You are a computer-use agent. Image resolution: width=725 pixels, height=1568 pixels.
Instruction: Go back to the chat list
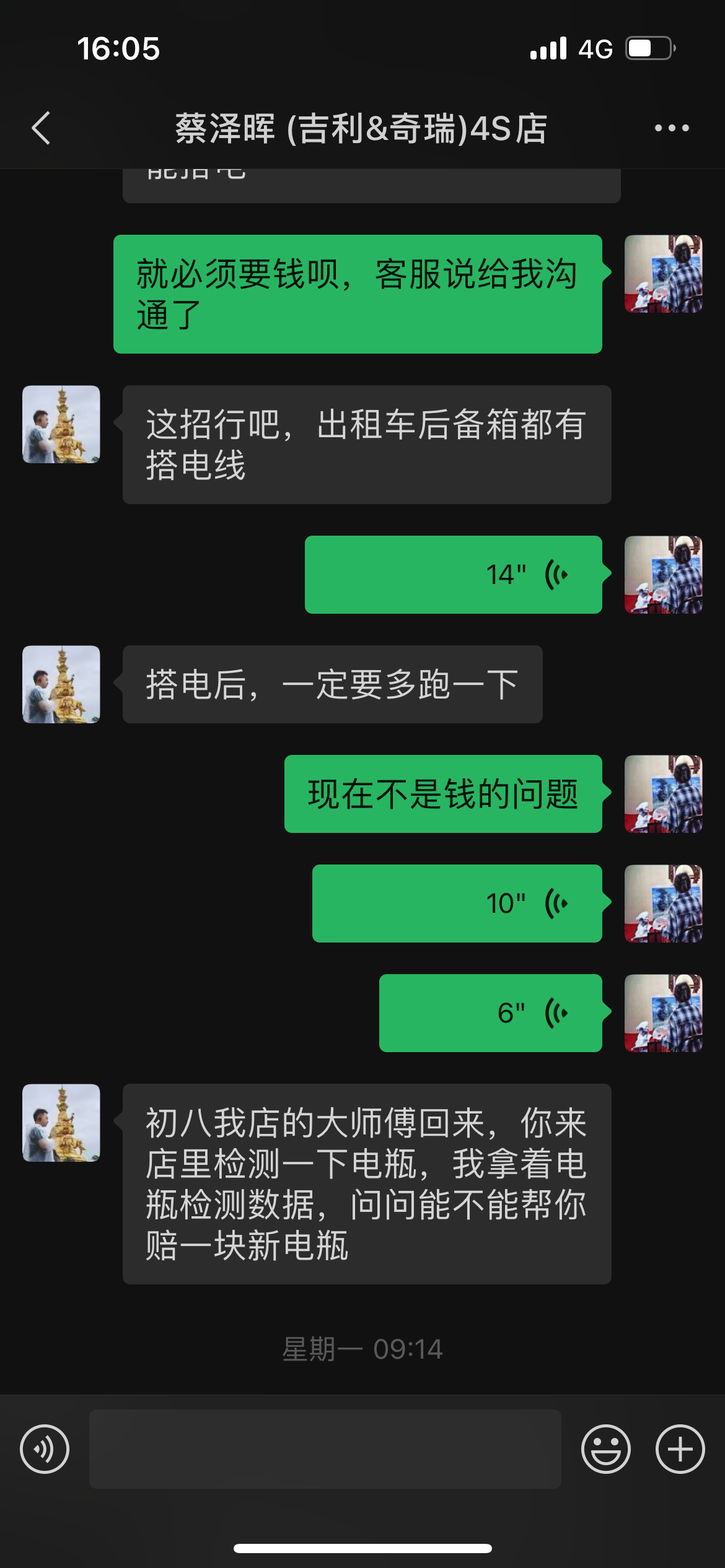[41, 128]
